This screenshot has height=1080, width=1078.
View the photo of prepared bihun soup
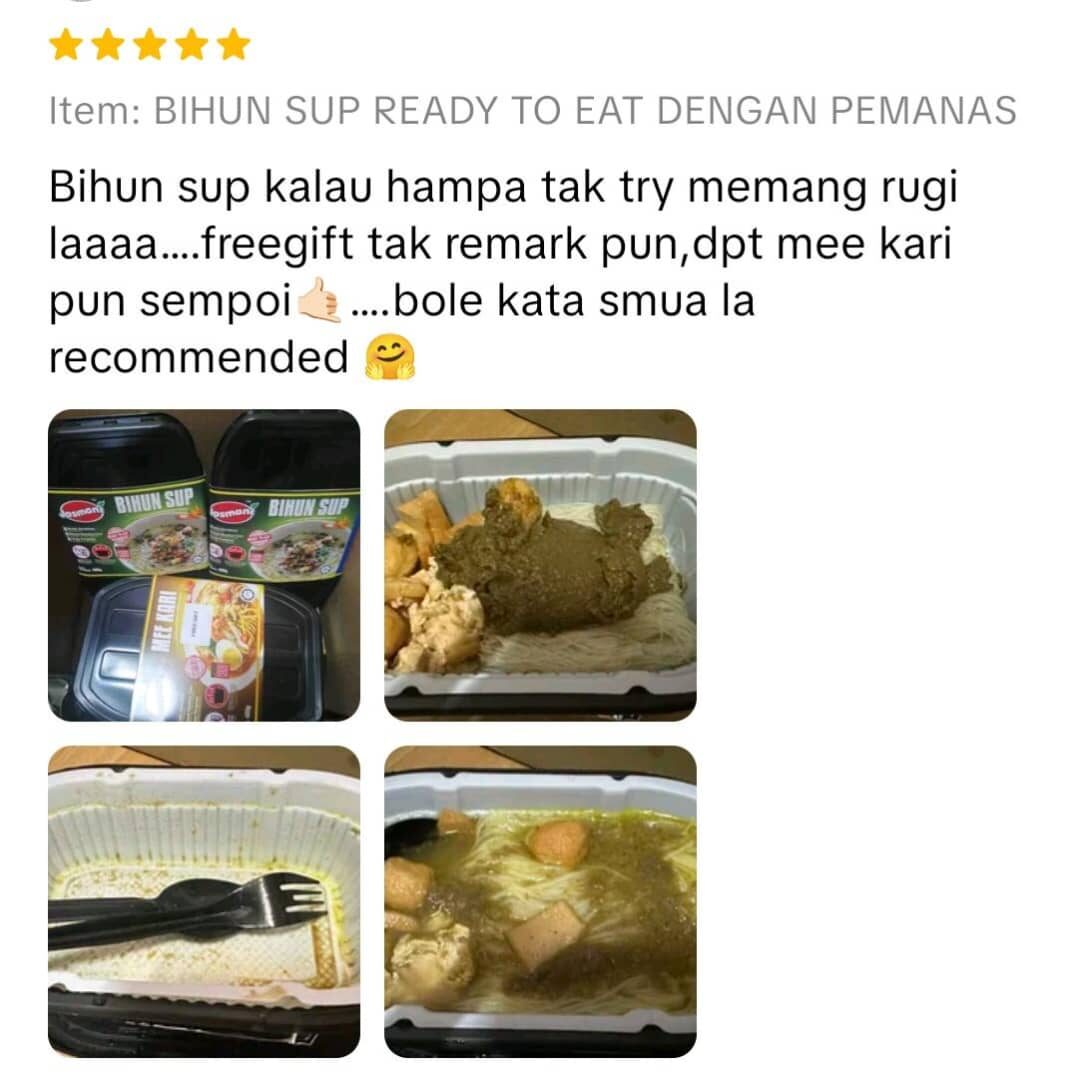coord(540,901)
